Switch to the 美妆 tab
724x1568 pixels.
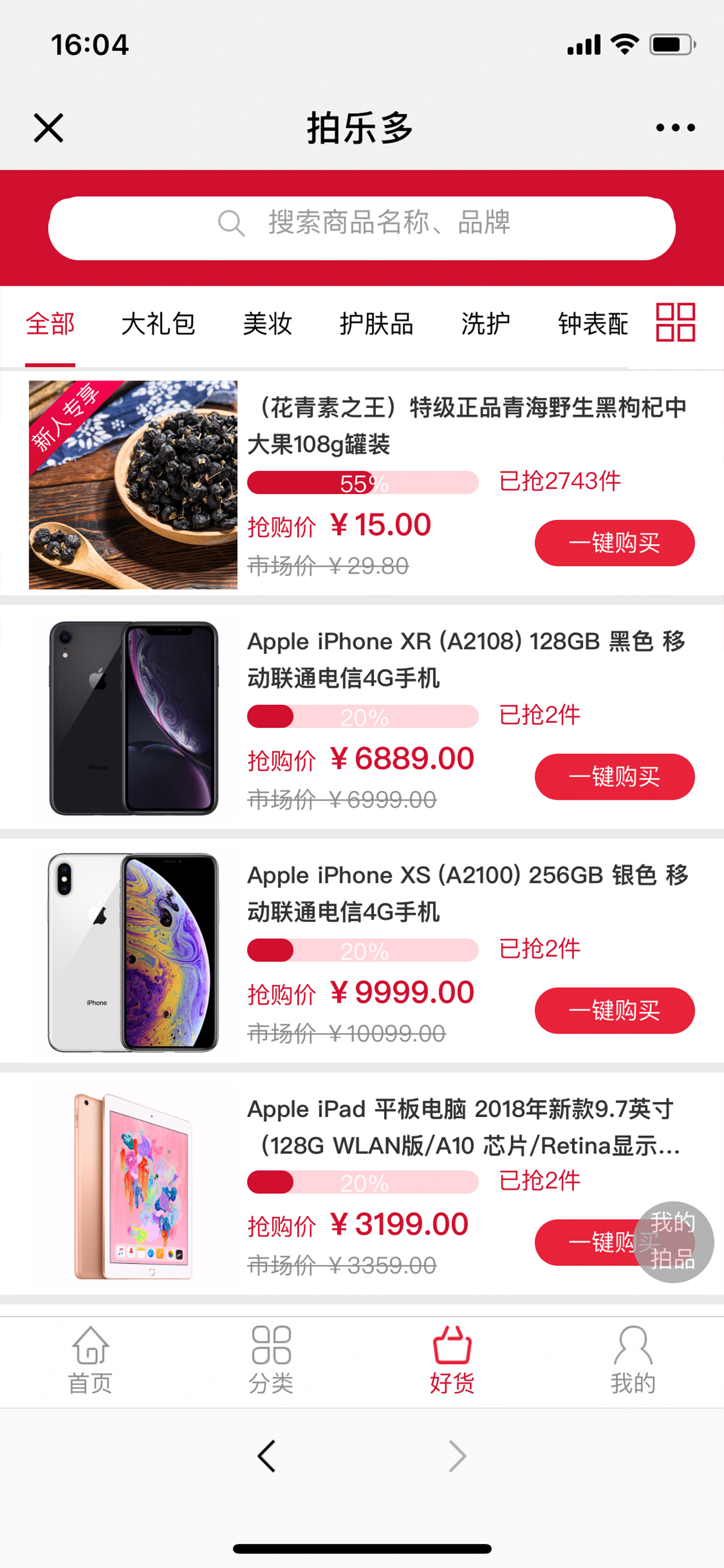tap(267, 323)
